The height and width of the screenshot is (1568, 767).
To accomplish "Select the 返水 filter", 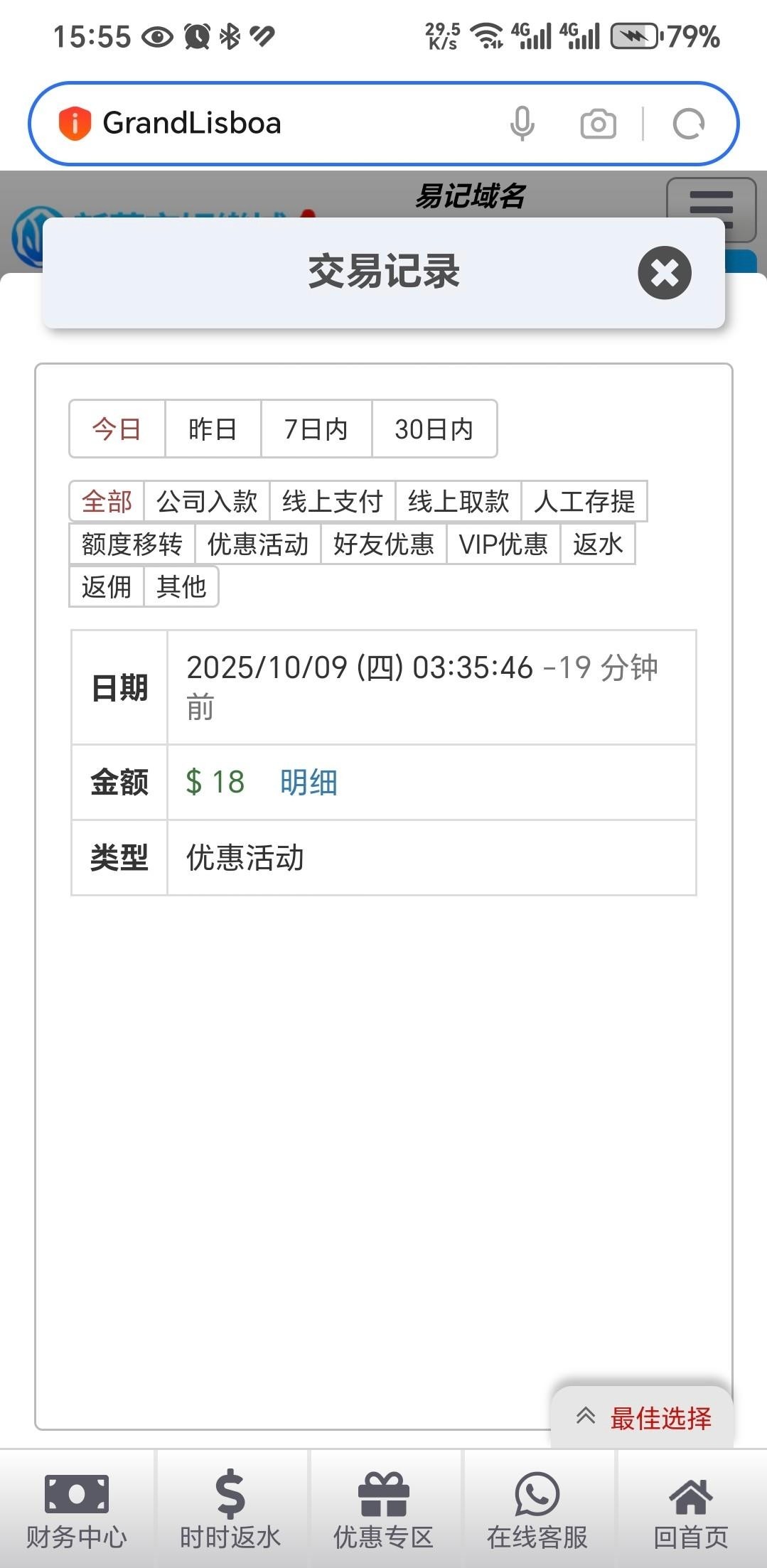I will 597,544.
